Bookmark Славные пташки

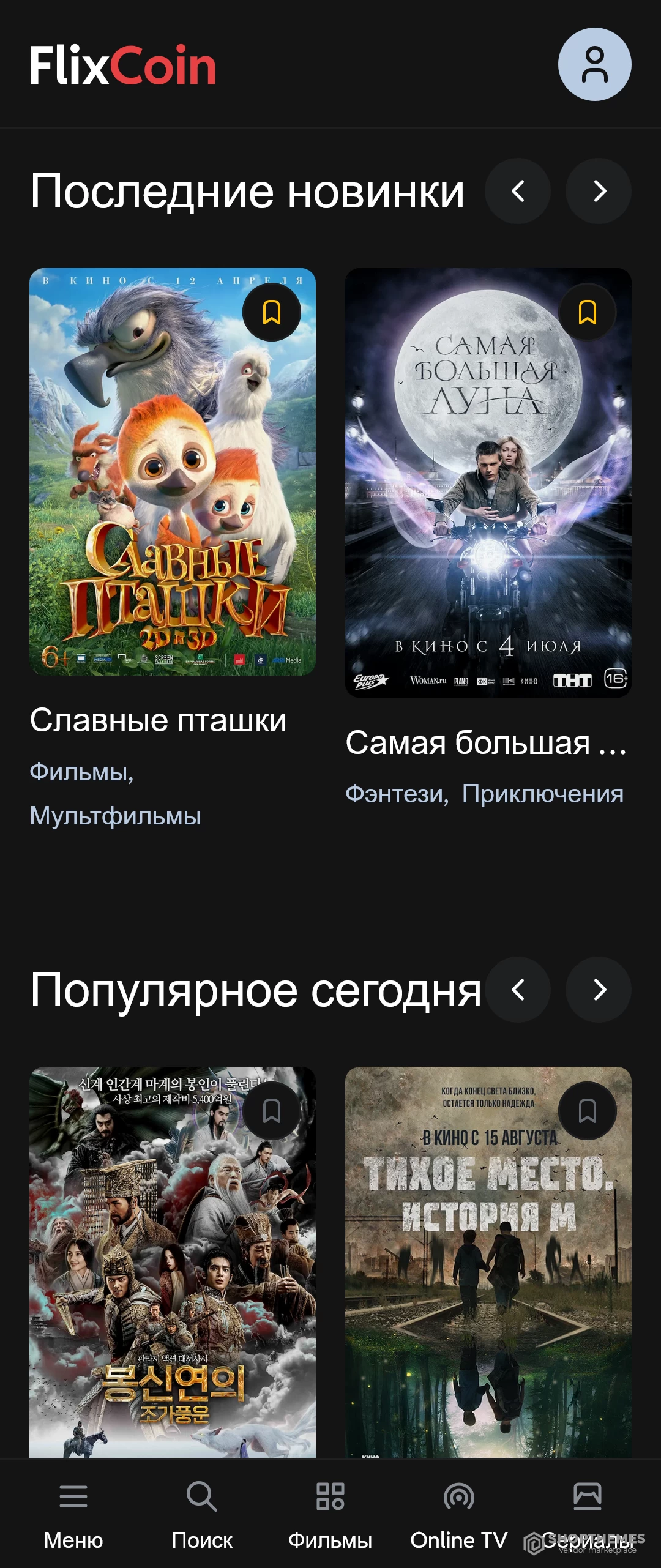pyautogui.click(x=271, y=312)
